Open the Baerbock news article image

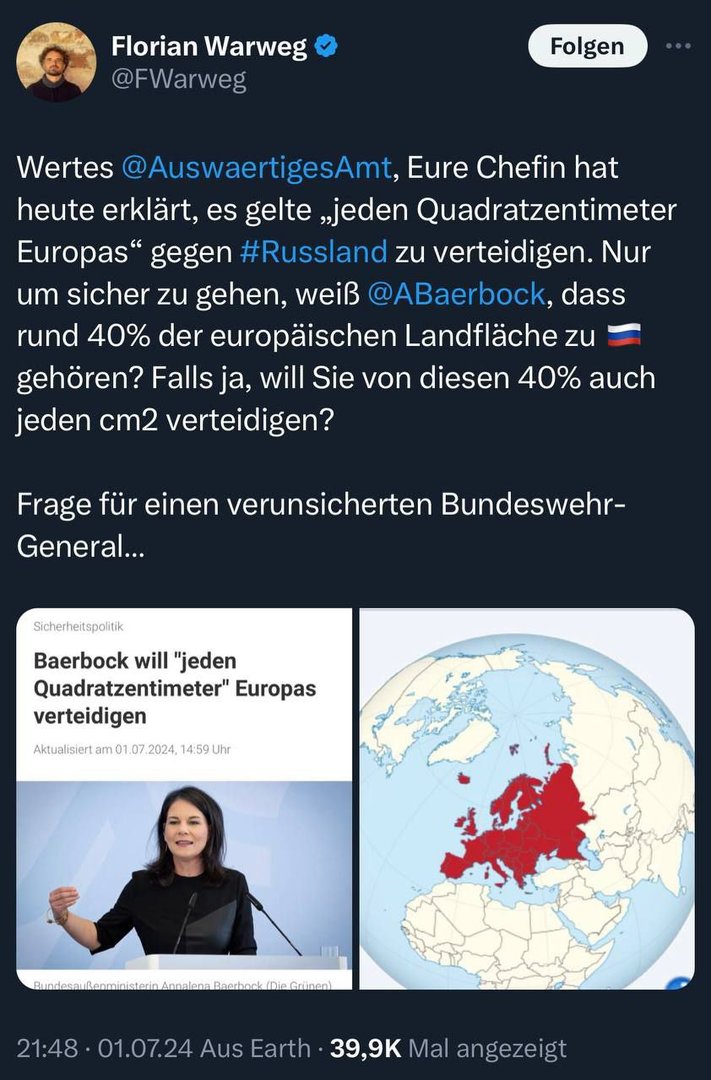184,798
